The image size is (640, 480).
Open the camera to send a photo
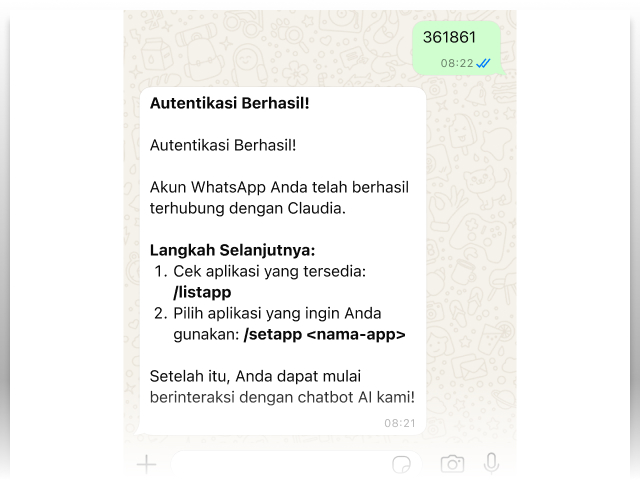pyautogui.click(x=452, y=464)
